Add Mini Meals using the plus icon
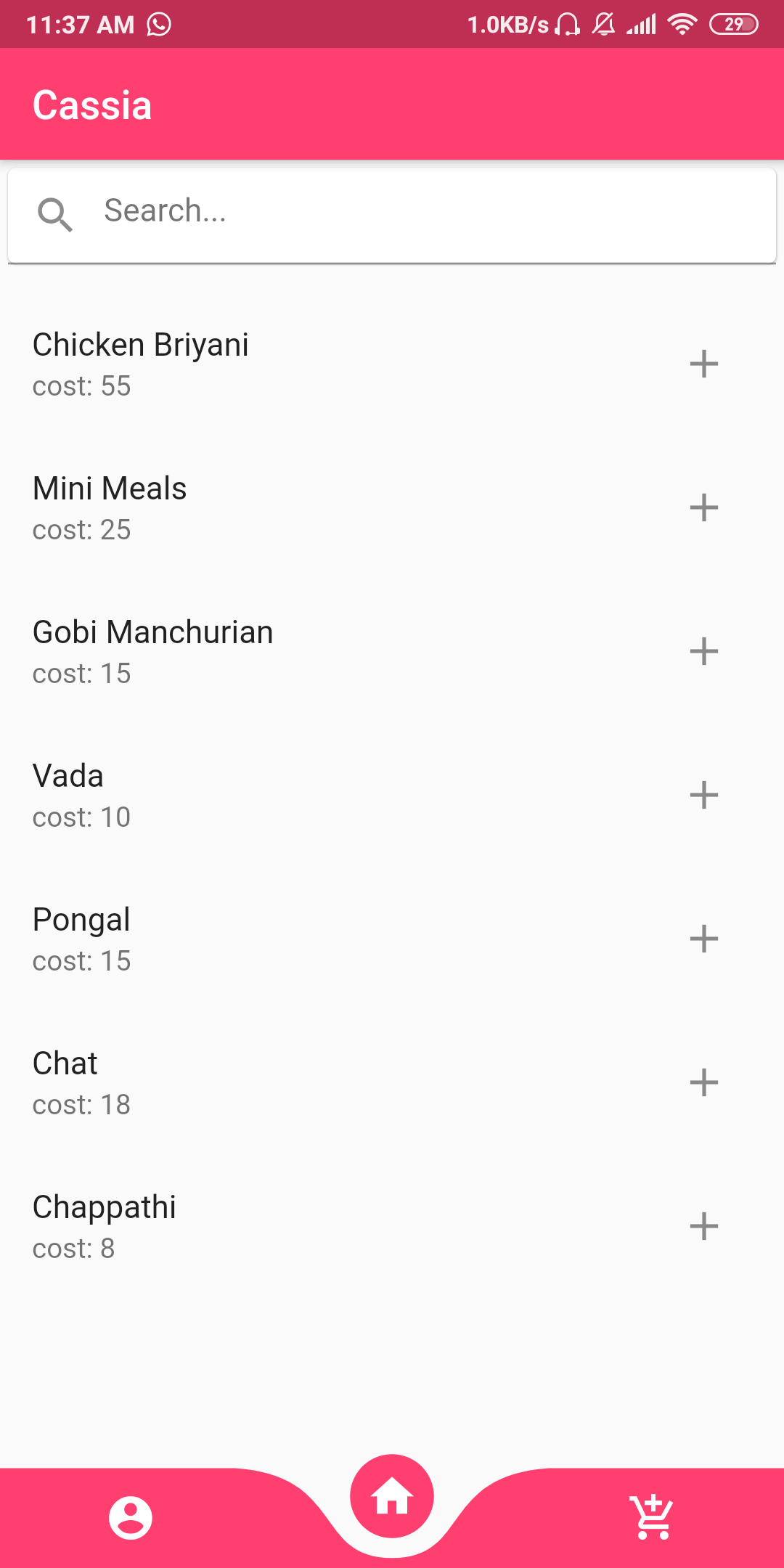The image size is (784, 1568). [703, 507]
